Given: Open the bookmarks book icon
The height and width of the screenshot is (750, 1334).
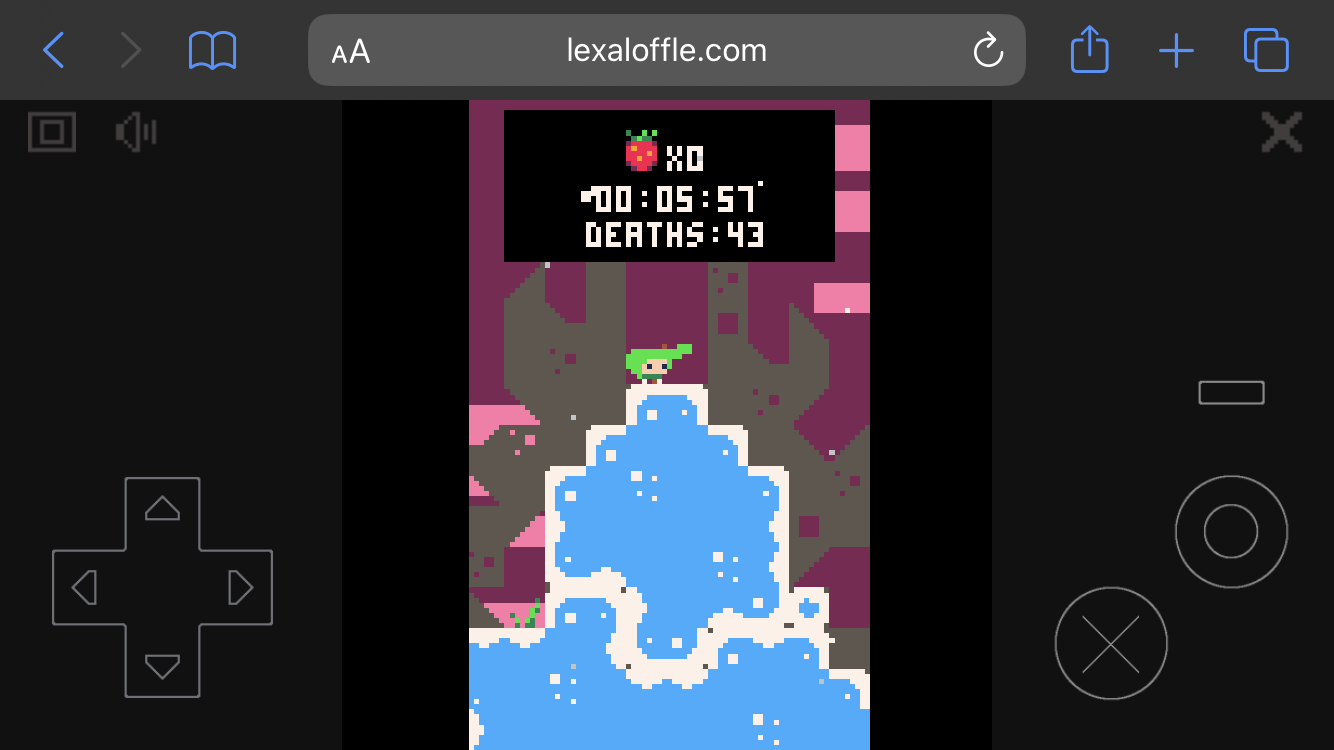Looking at the screenshot, I should [x=212, y=50].
